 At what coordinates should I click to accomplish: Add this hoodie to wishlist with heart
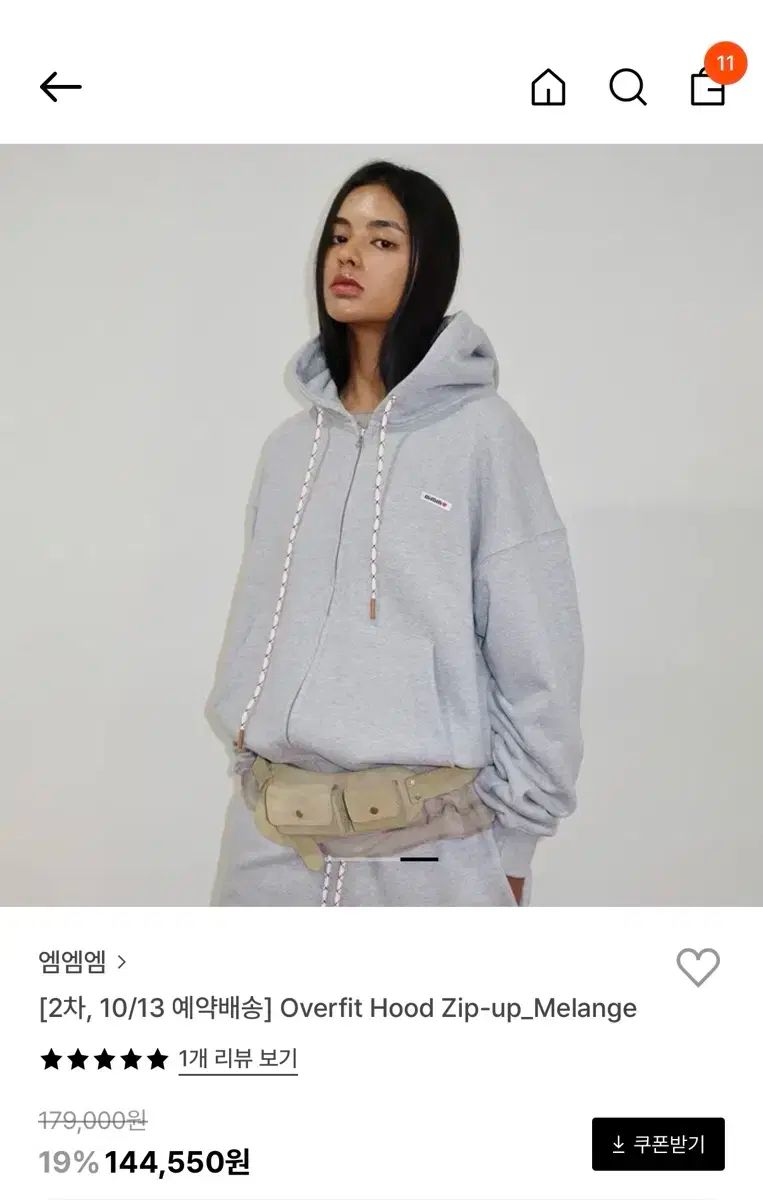pos(698,967)
